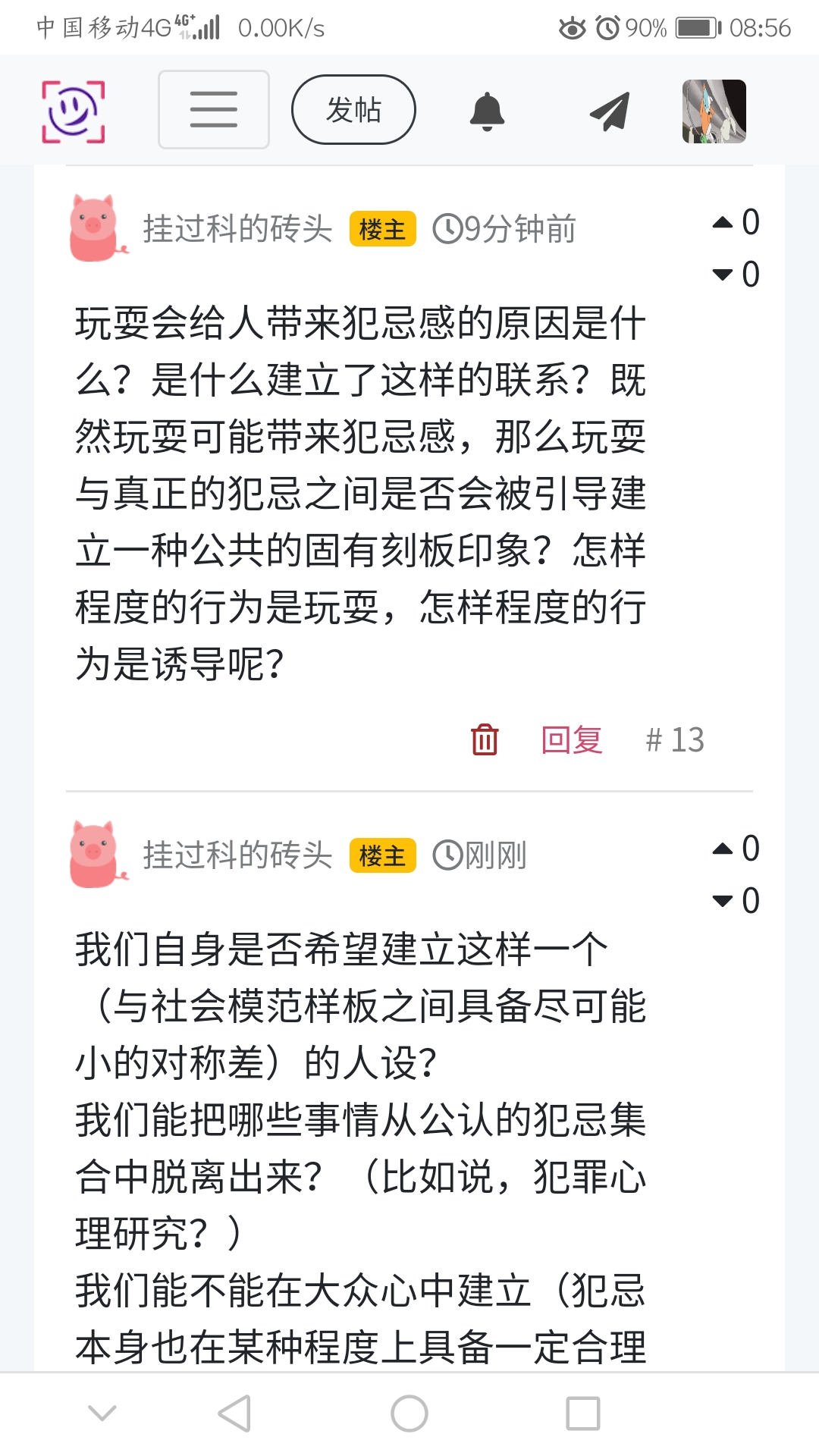
Task: Upvote the post from 刚刚
Action: (723, 849)
